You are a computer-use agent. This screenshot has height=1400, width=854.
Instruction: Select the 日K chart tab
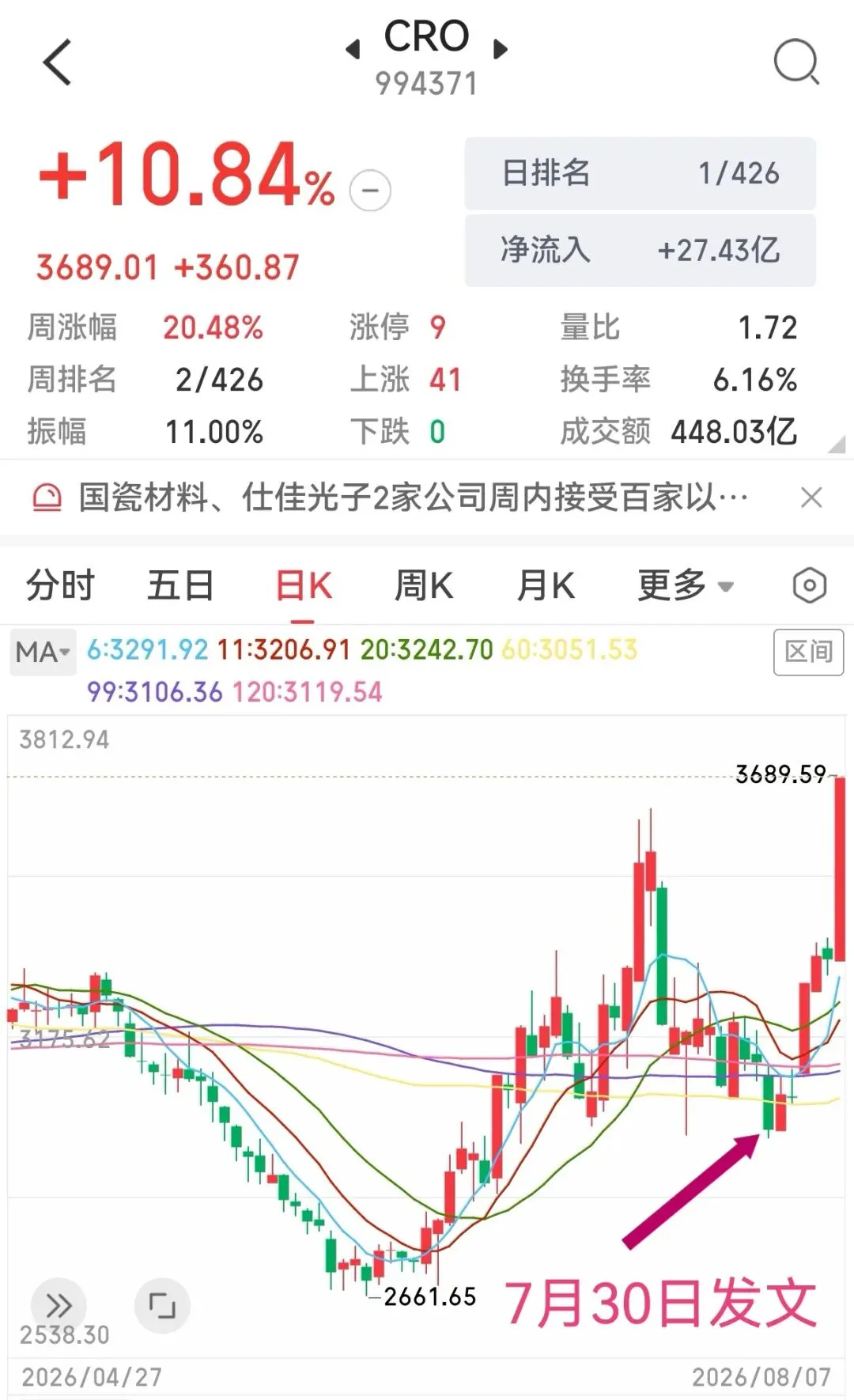coord(304,586)
